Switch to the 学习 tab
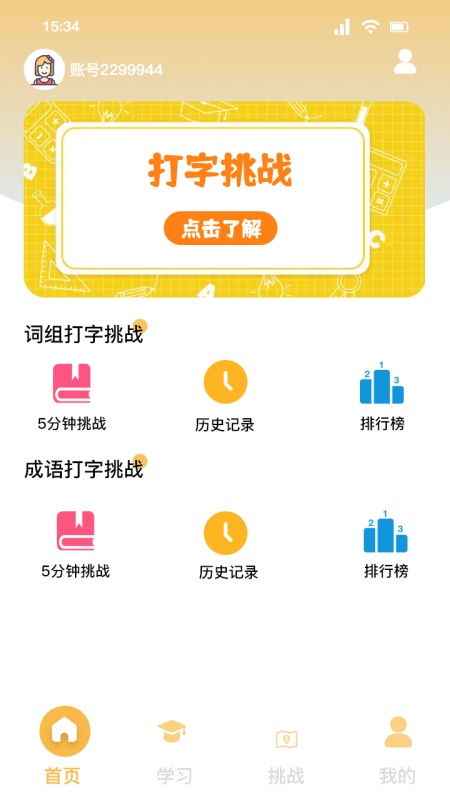This screenshot has height=800, width=450. click(x=173, y=751)
